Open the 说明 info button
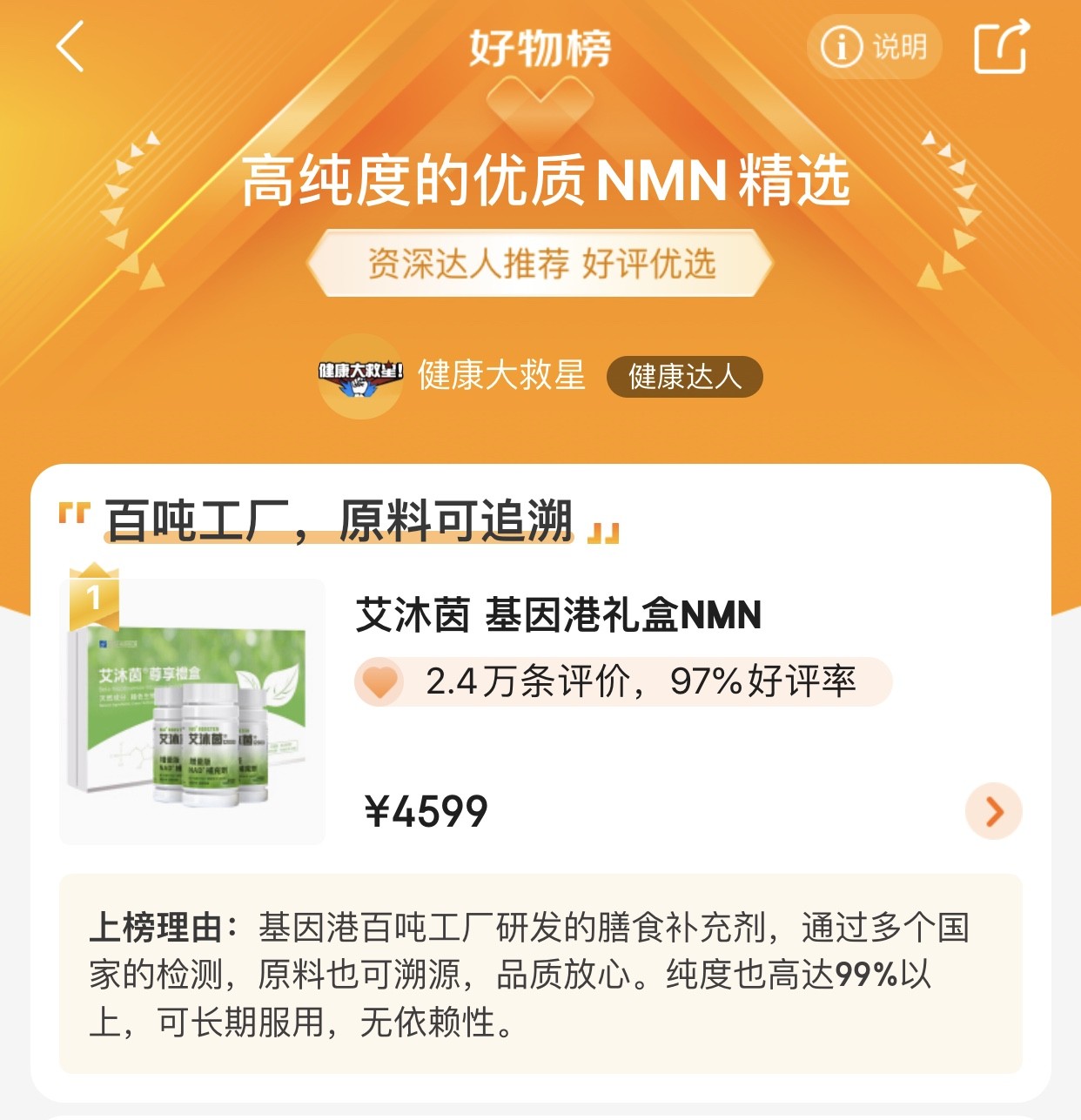The width and height of the screenshot is (1081, 1120). coord(874,47)
